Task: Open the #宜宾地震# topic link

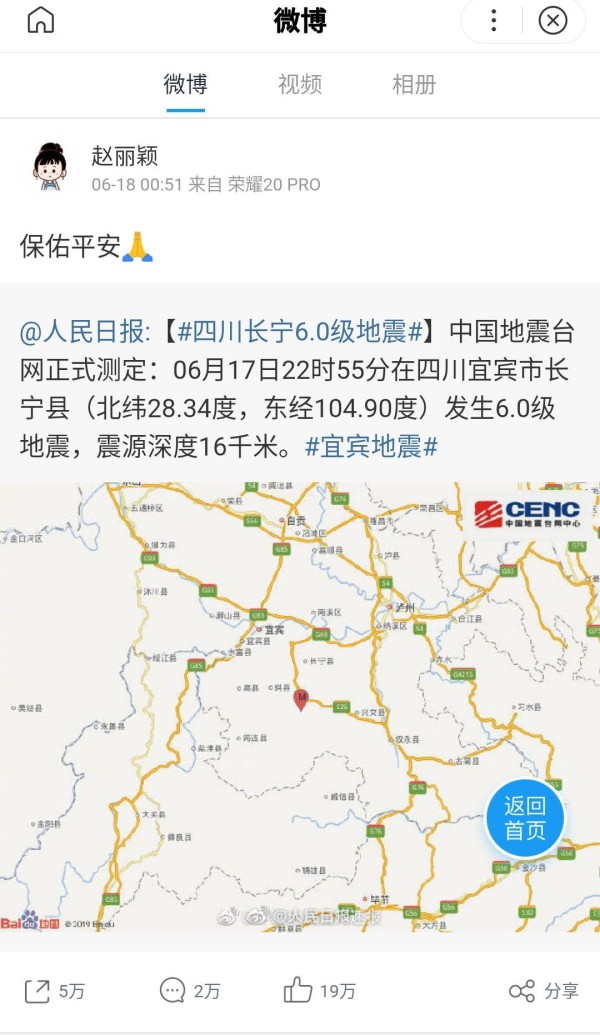Action: [x=371, y=446]
